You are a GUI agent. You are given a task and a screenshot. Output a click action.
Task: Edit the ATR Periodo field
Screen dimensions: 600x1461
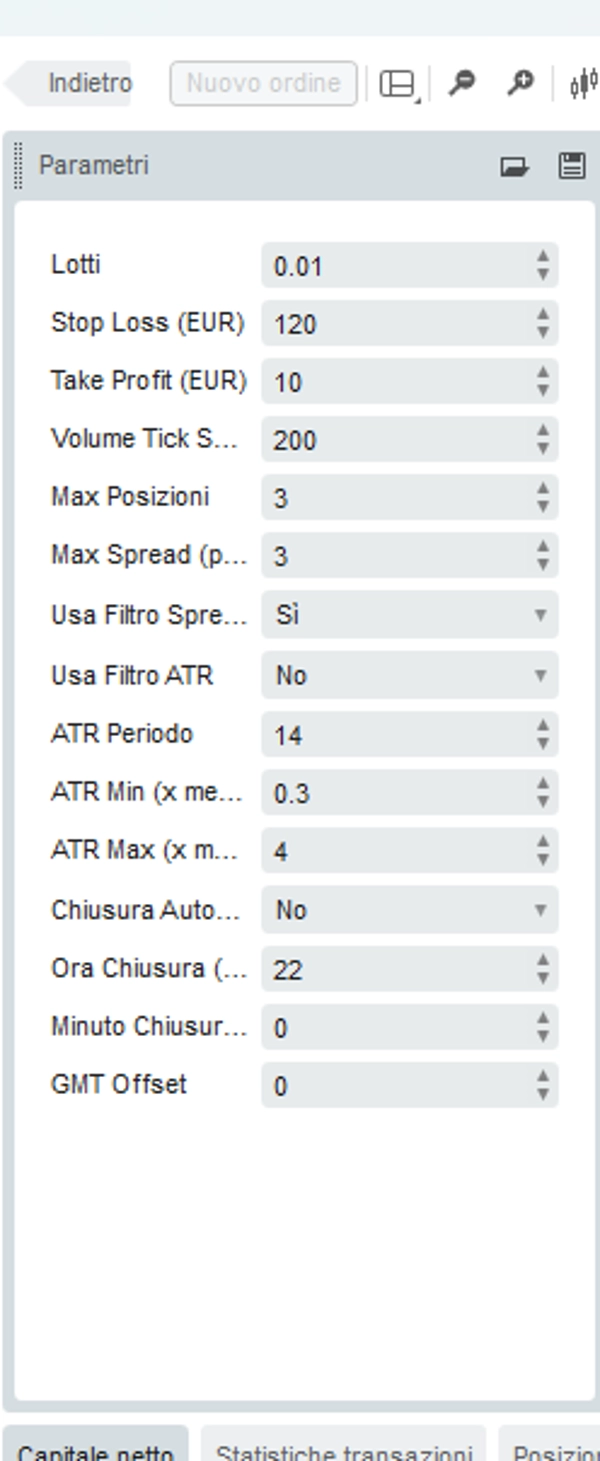(x=395, y=735)
